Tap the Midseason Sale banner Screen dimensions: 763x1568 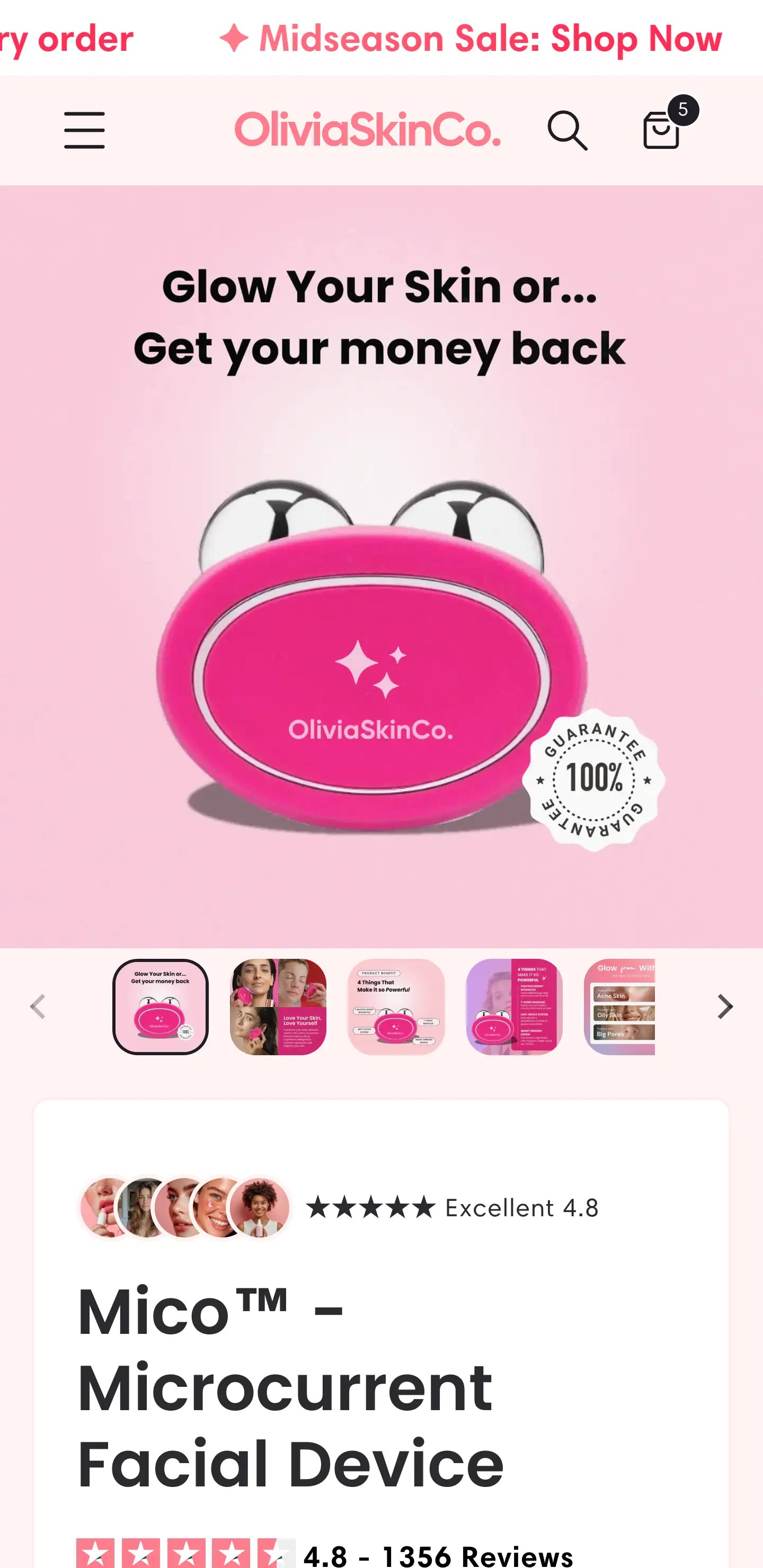pos(471,38)
